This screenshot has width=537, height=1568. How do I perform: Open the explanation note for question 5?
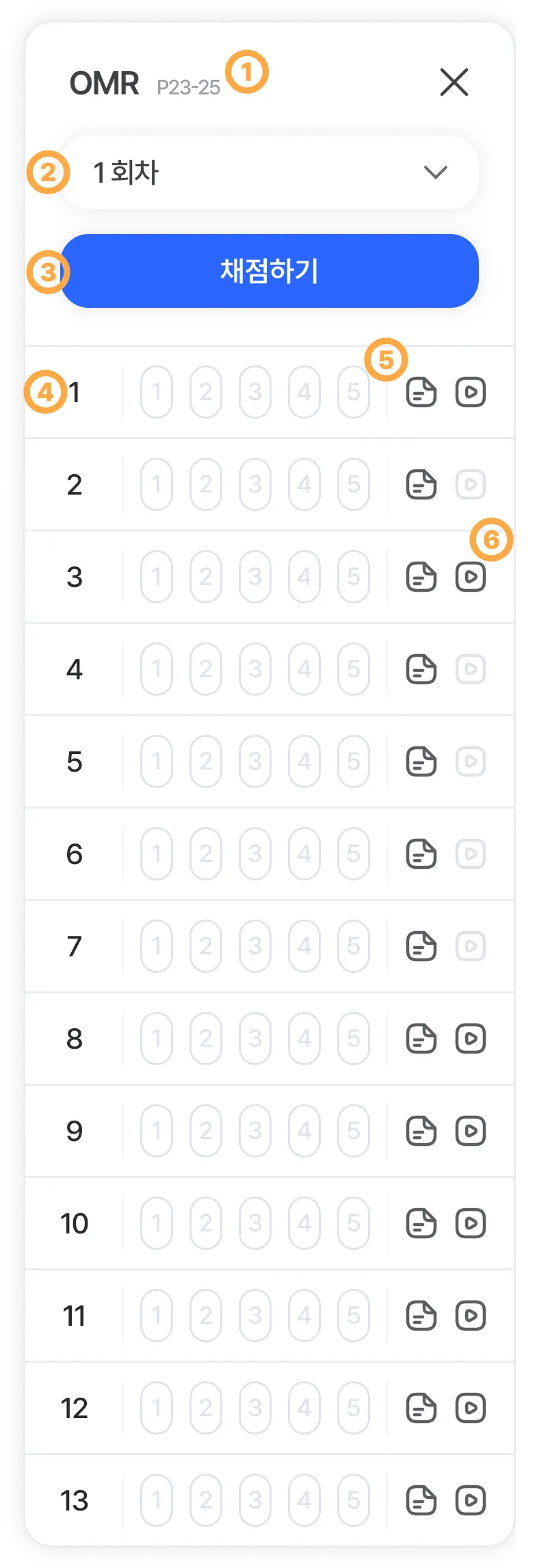421,761
